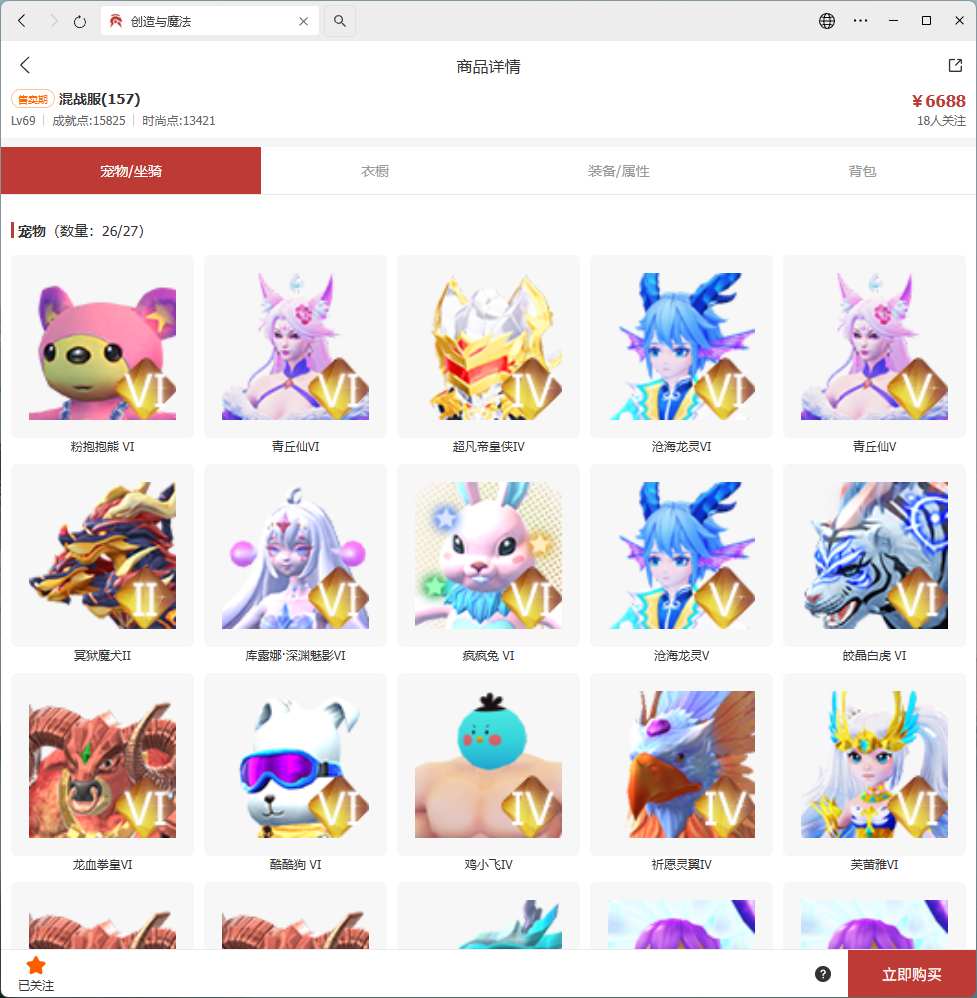Toggle the 已关注 star
The image size is (977, 998).
tap(36, 966)
